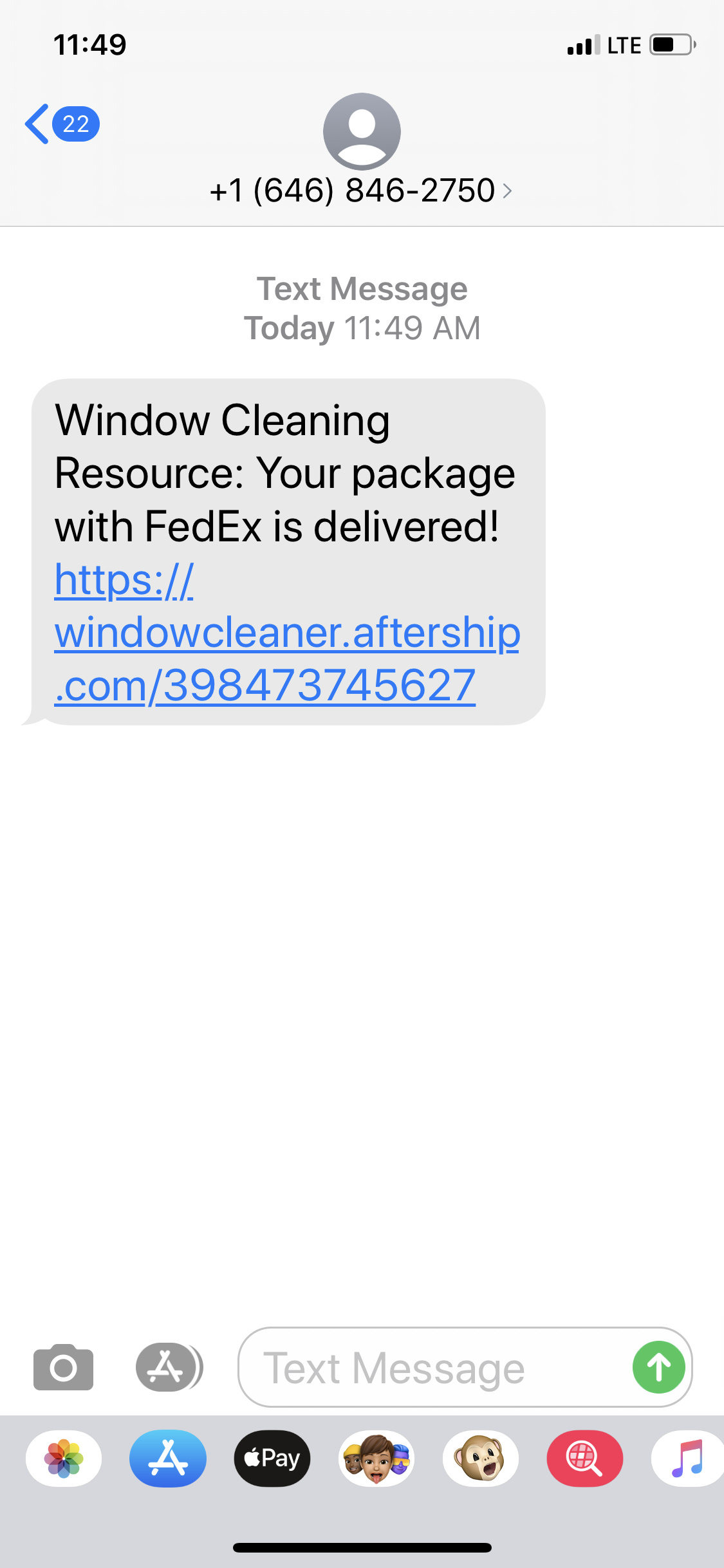Open the monkey Animoji app
The width and height of the screenshot is (724, 1568).
point(481,1459)
